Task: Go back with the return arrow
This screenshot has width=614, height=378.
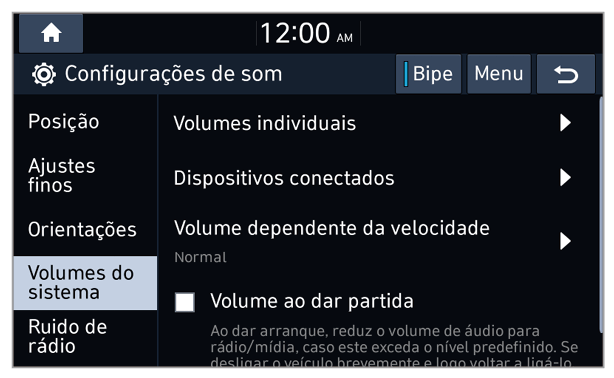Action: tap(566, 74)
